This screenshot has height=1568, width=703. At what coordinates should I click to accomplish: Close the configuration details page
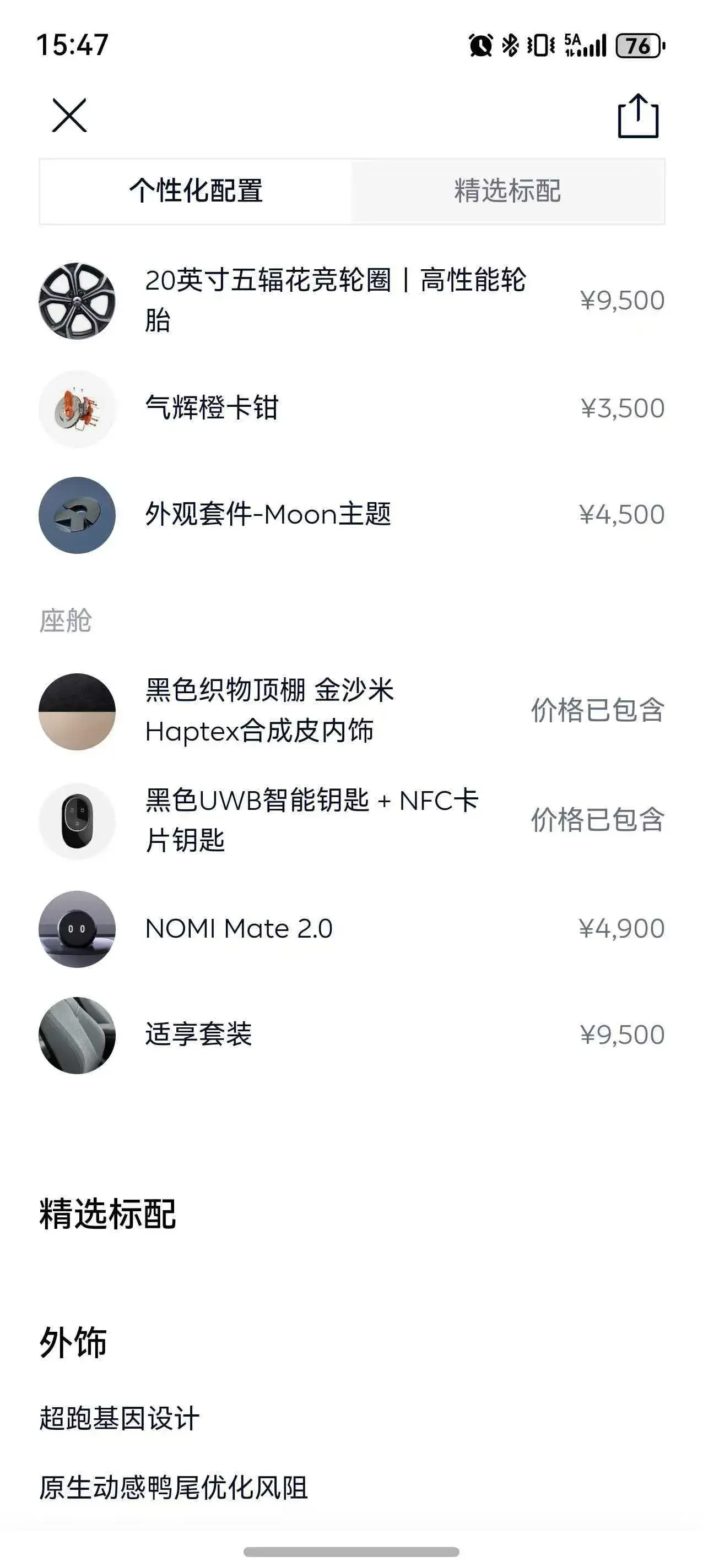coord(69,115)
